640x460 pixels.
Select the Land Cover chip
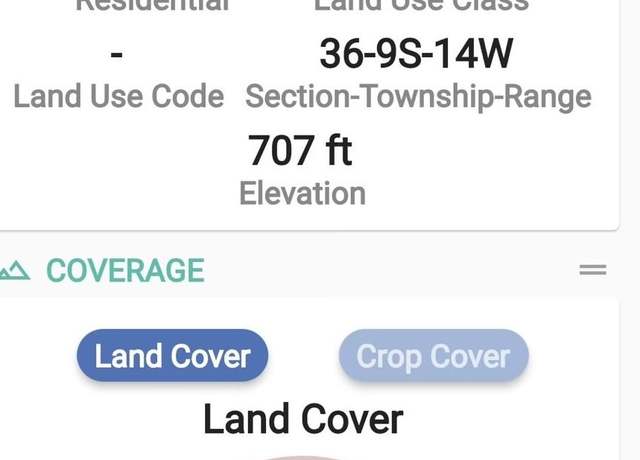pyautogui.click(x=172, y=356)
